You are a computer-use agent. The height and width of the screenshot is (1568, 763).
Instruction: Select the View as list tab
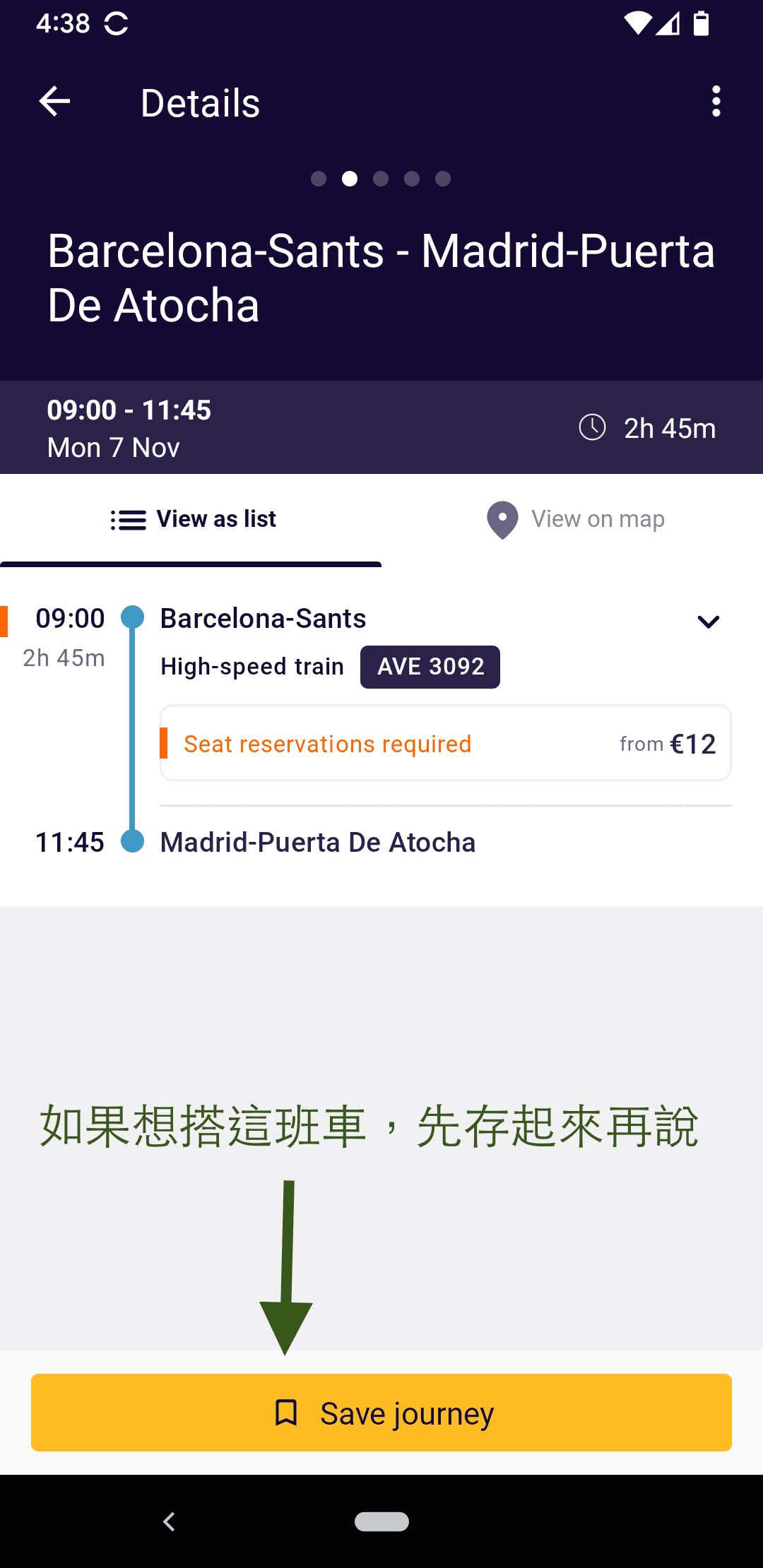click(x=191, y=519)
